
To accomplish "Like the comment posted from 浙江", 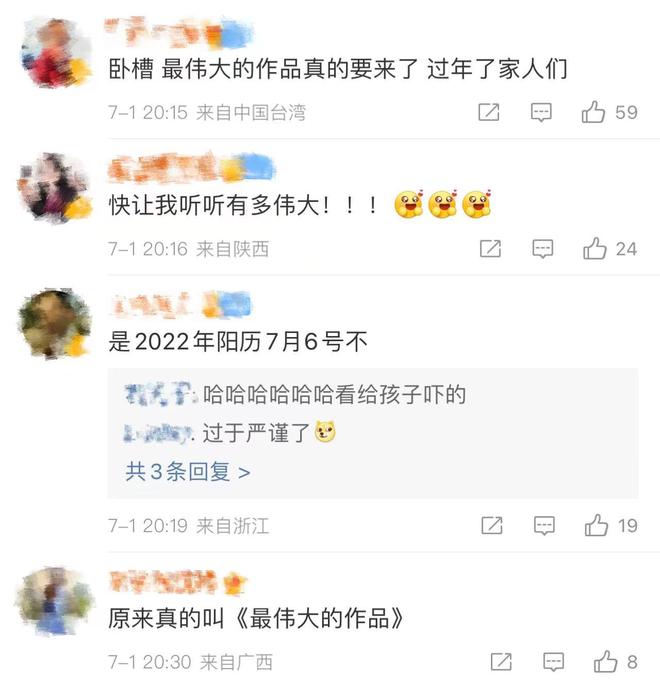I will [597, 525].
